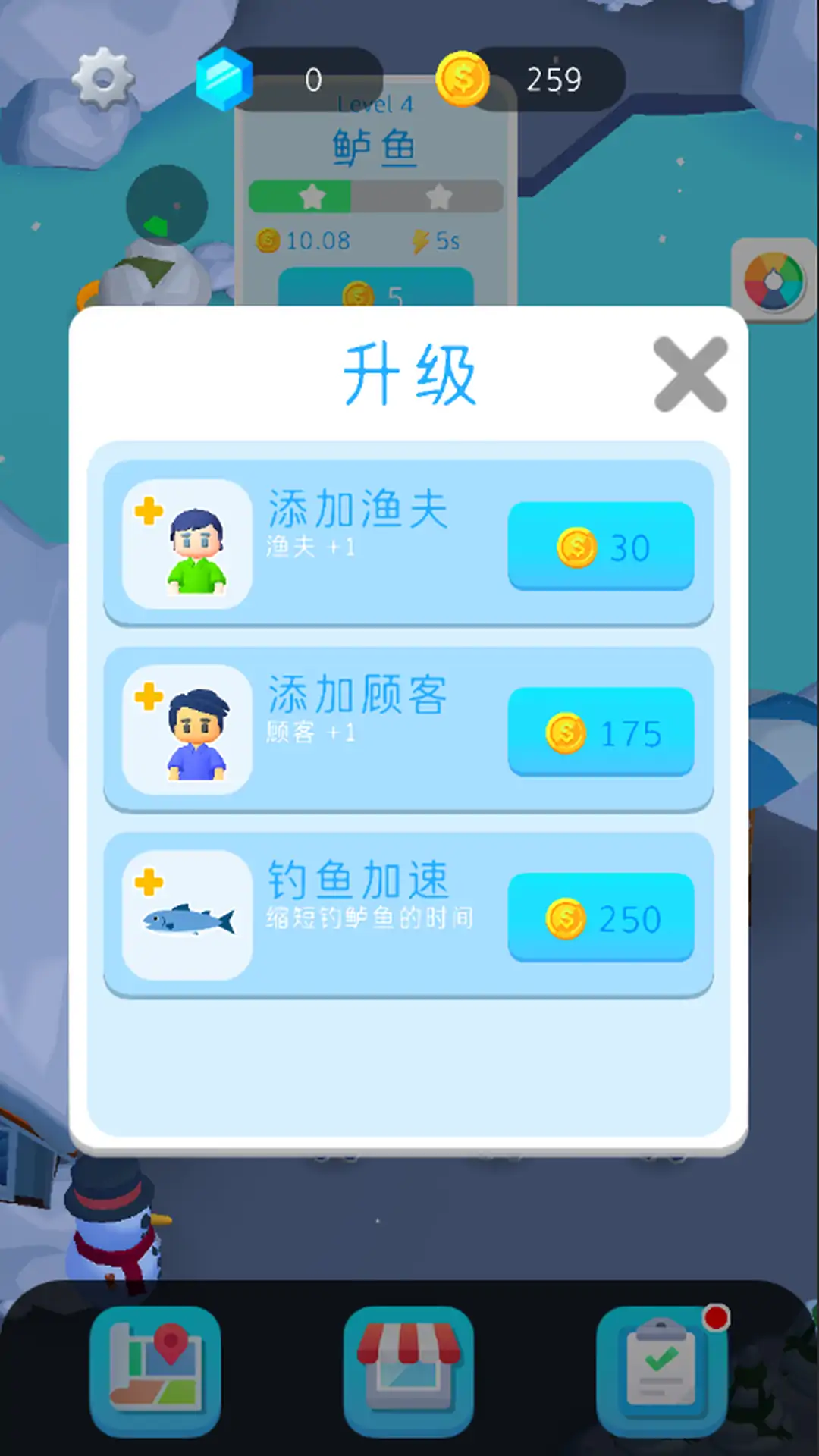Open the task checklist clipboard
Viewport: 819px width, 1456px height.
[661, 1370]
